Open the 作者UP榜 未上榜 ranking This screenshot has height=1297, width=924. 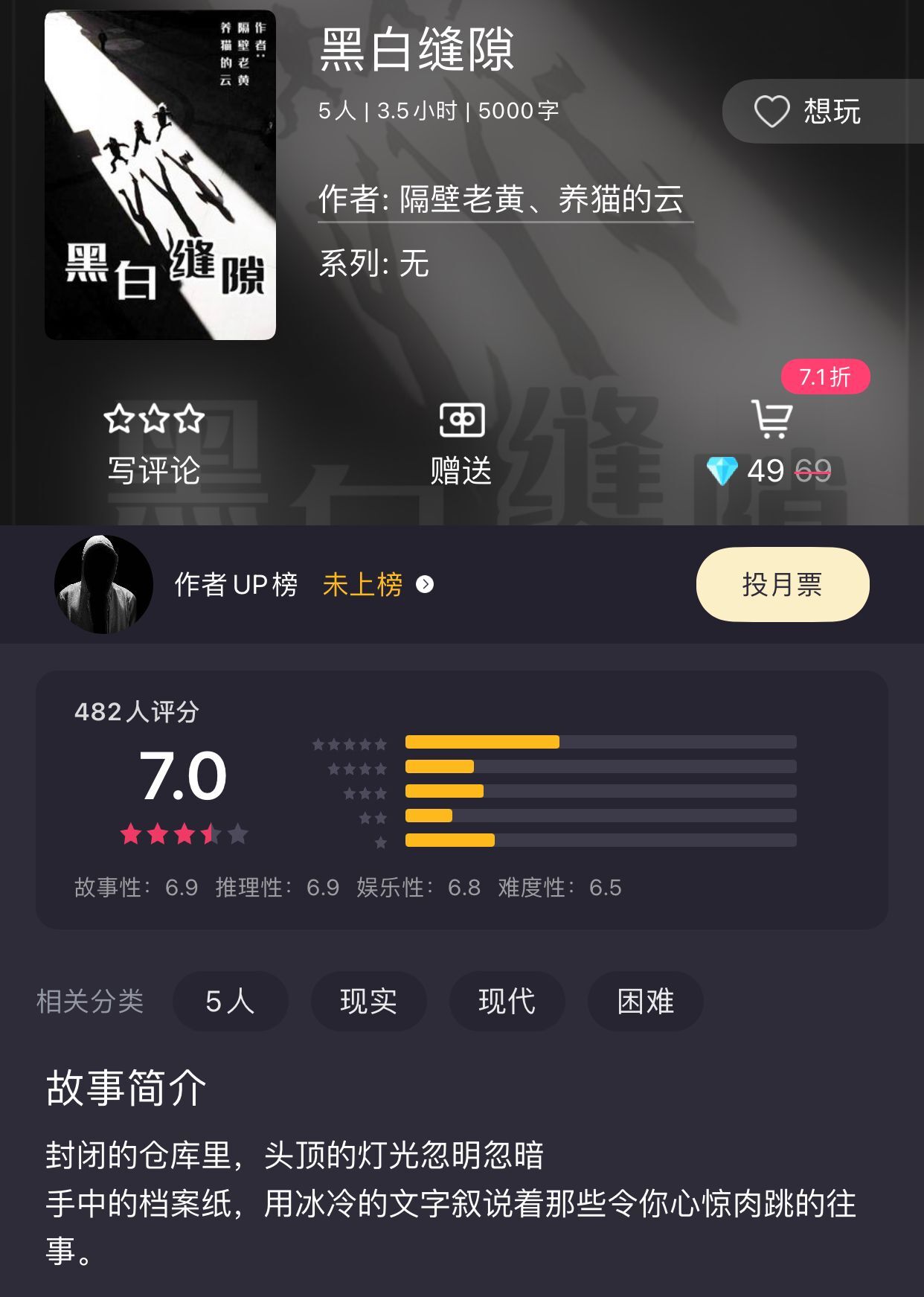point(376,585)
